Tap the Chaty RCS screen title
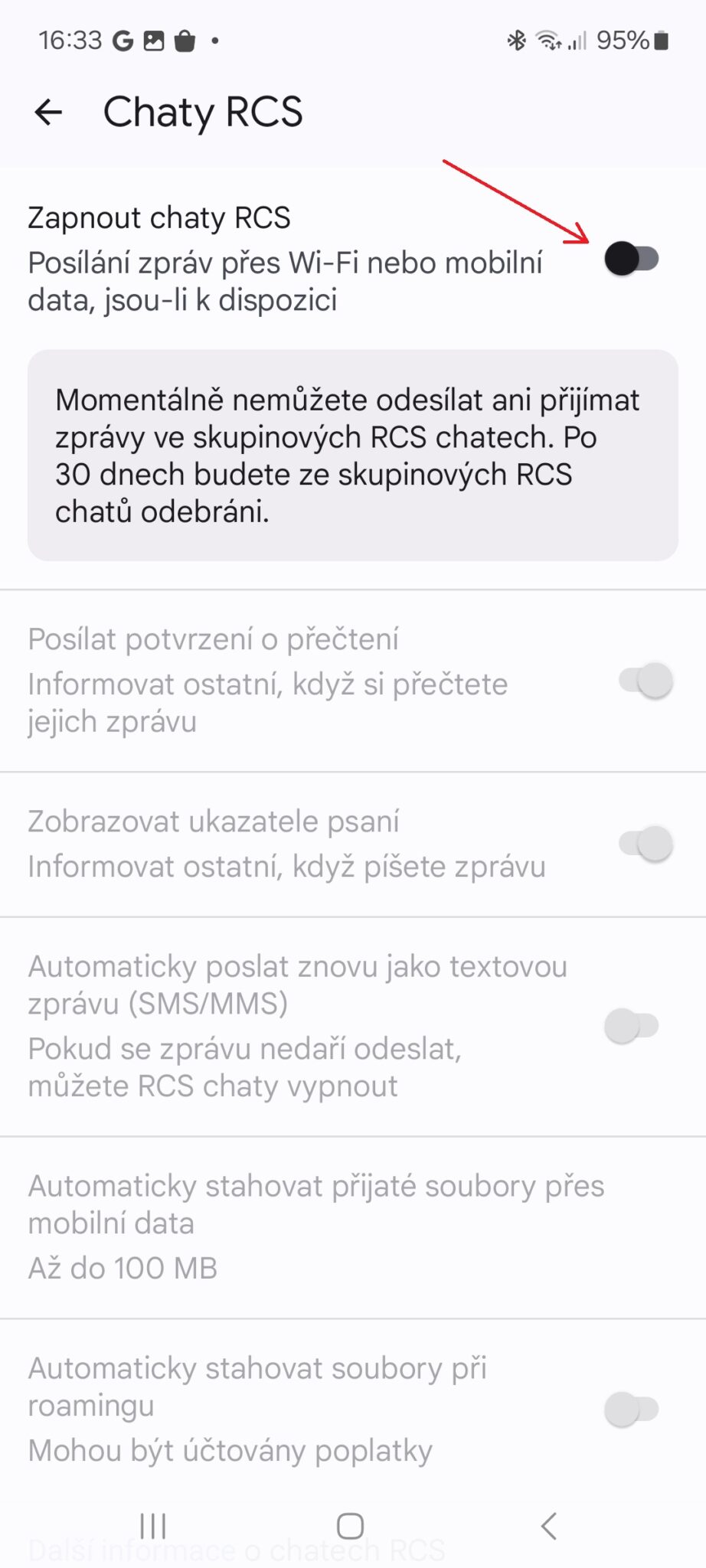Viewport: 706px width, 1568px height. [x=202, y=112]
